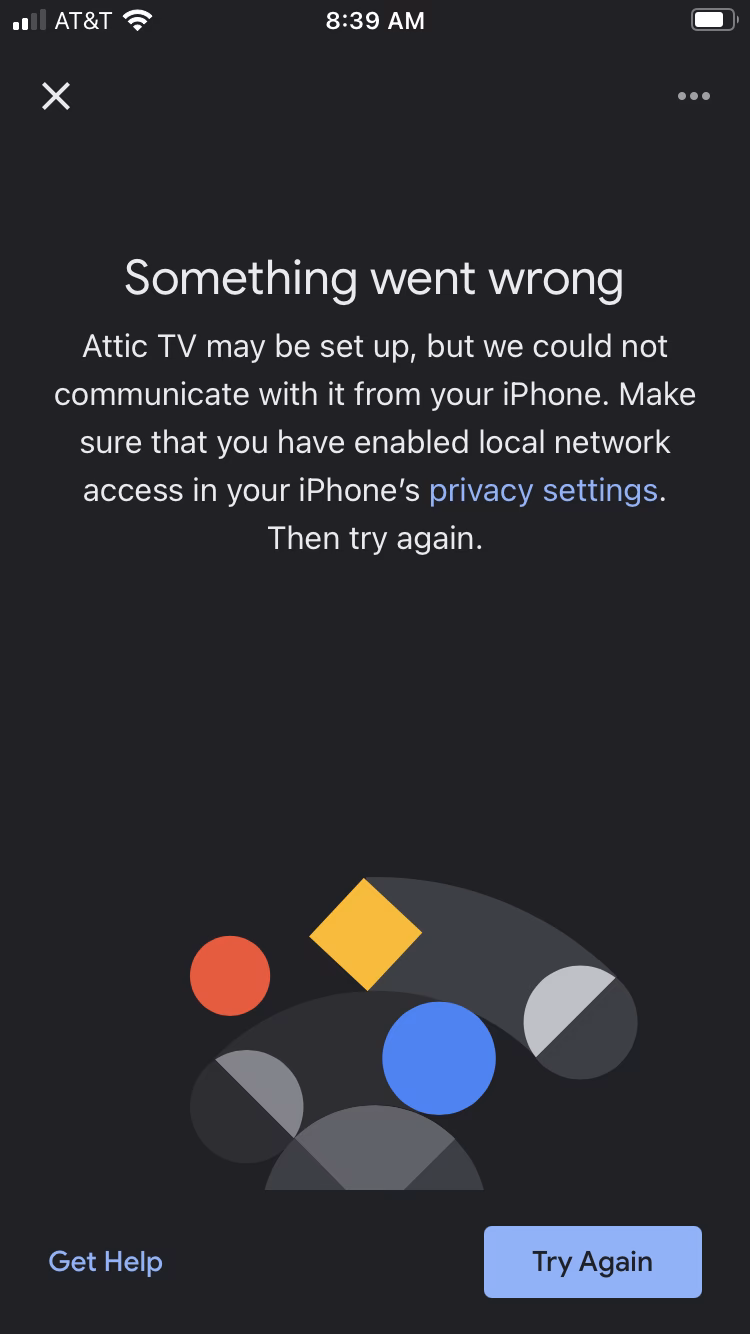This screenshot has width=750, height=1334.
Task: Tap the orange circle graphic
Action: pos(230,976)
